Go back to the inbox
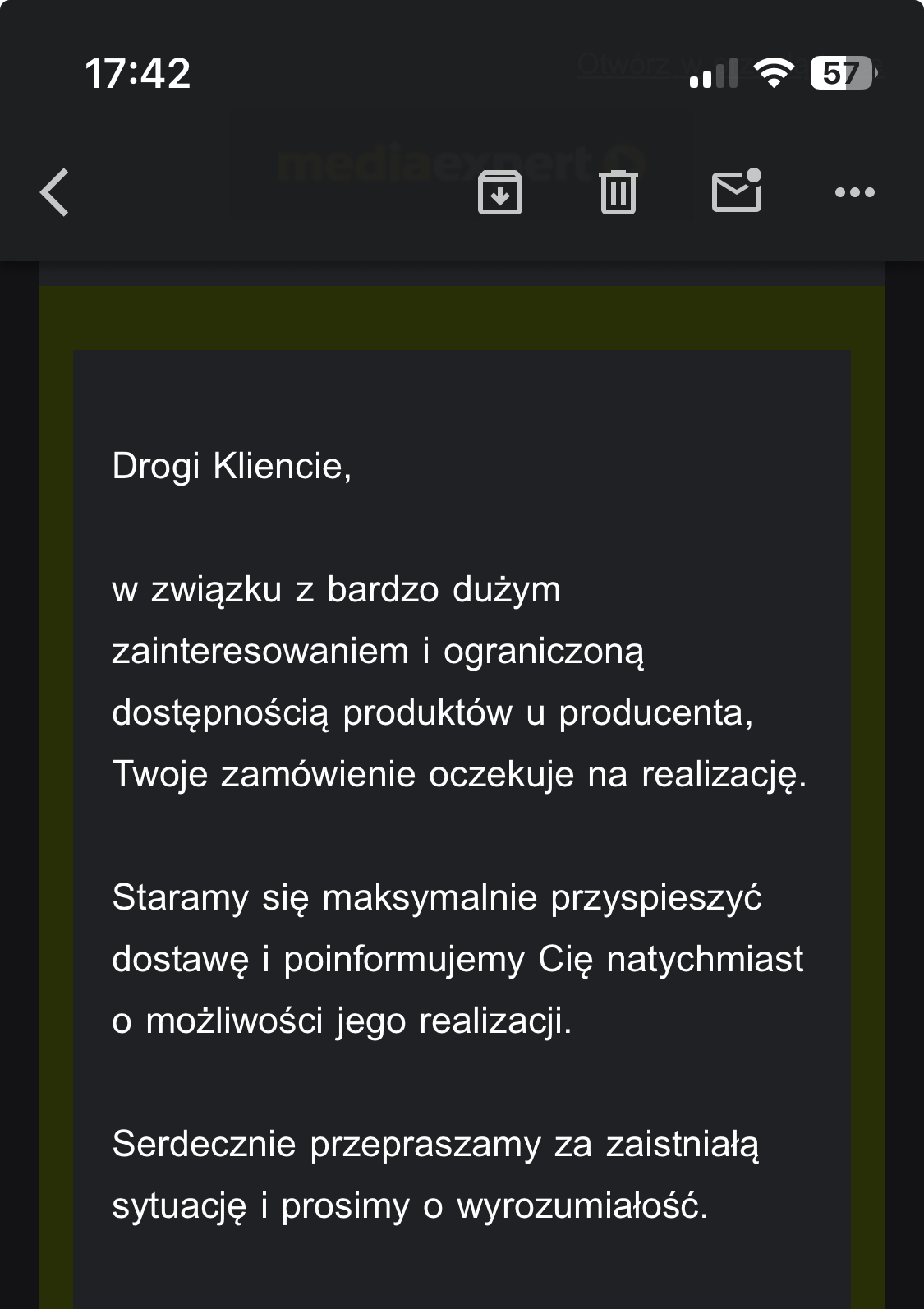The height and width of the screenshot is (1309, 924). pos(54,193)
